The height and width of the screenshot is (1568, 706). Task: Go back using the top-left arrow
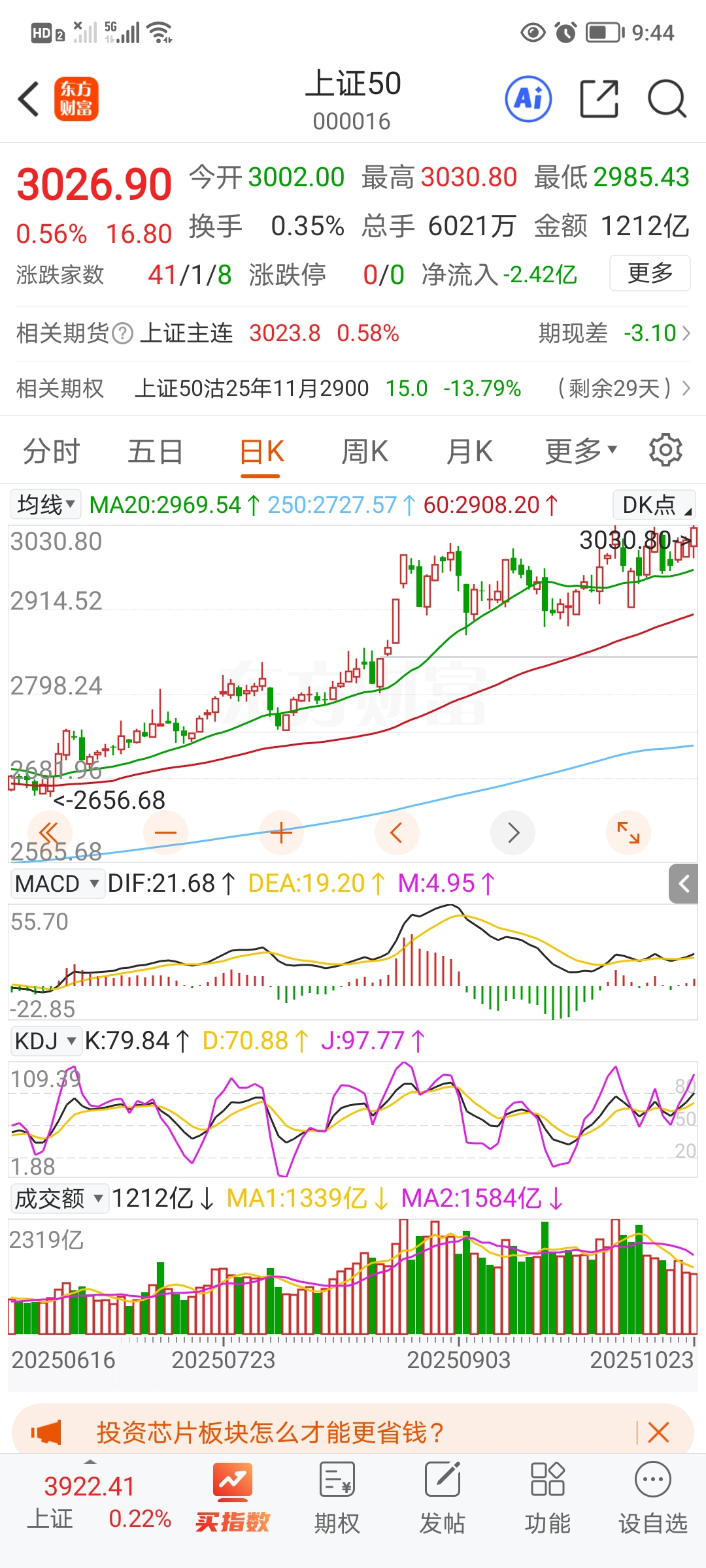29,99
